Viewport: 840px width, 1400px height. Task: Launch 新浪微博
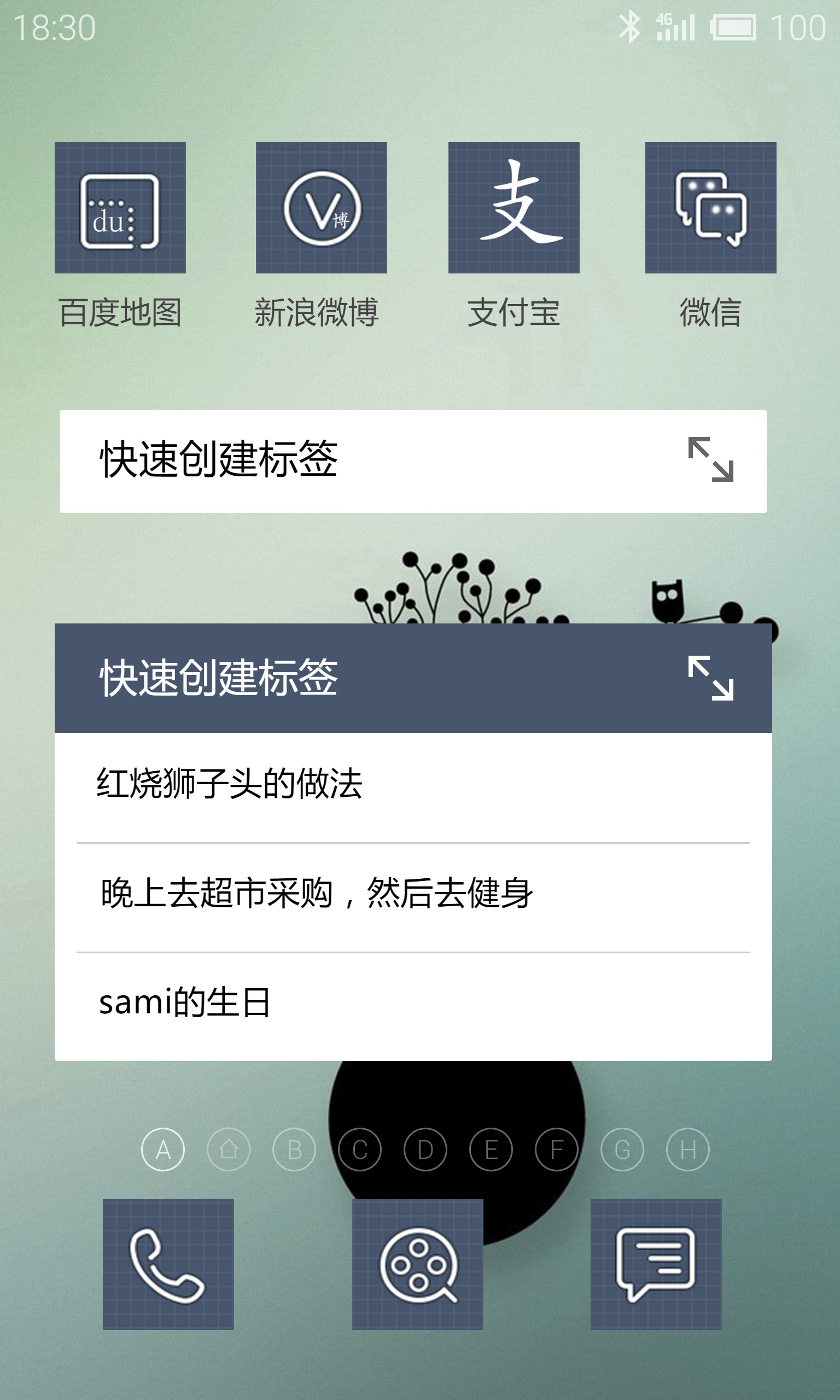pos(322,208)
